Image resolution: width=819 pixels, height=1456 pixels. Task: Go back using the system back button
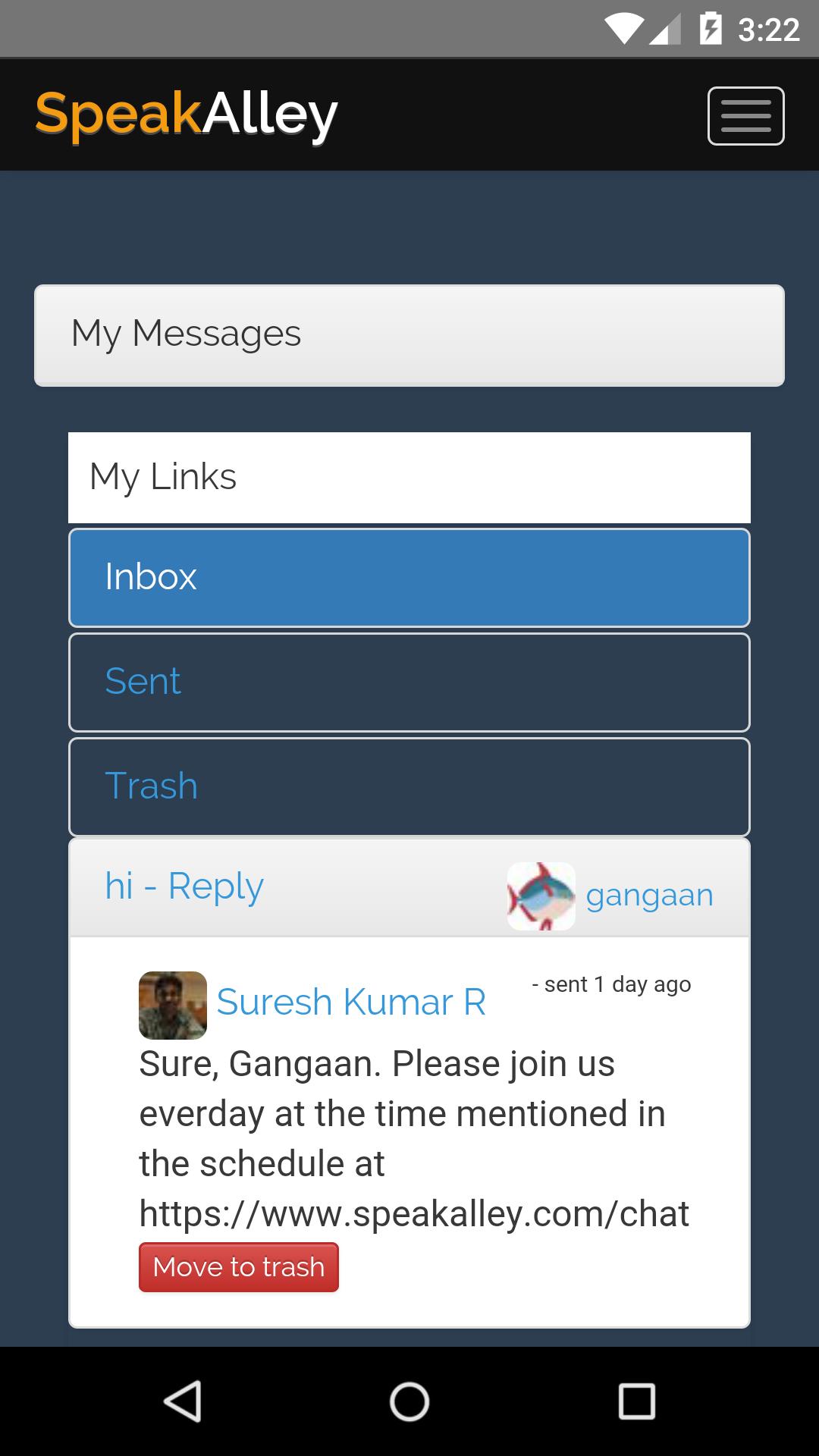[183, 1401]
